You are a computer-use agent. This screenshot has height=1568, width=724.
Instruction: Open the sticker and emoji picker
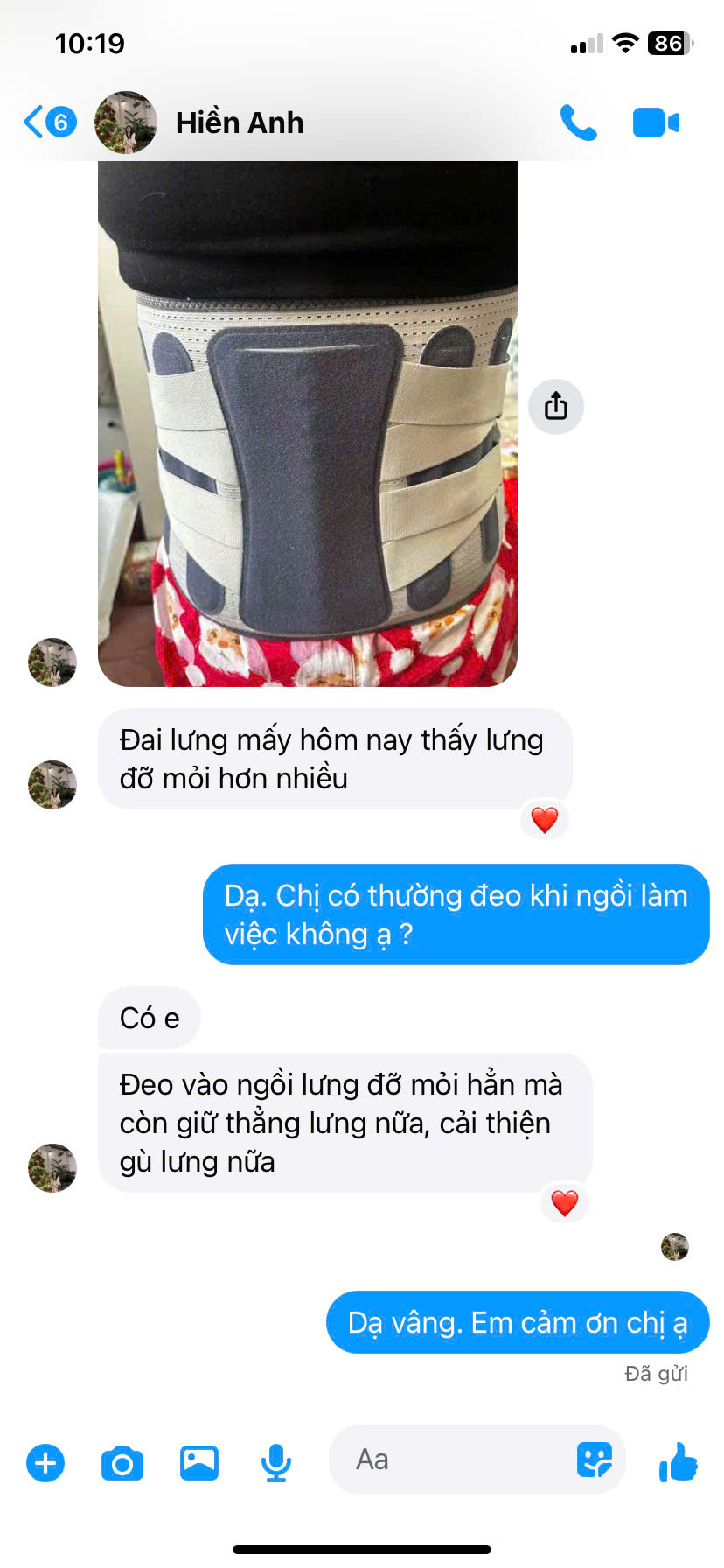[x=595, y=1459]
